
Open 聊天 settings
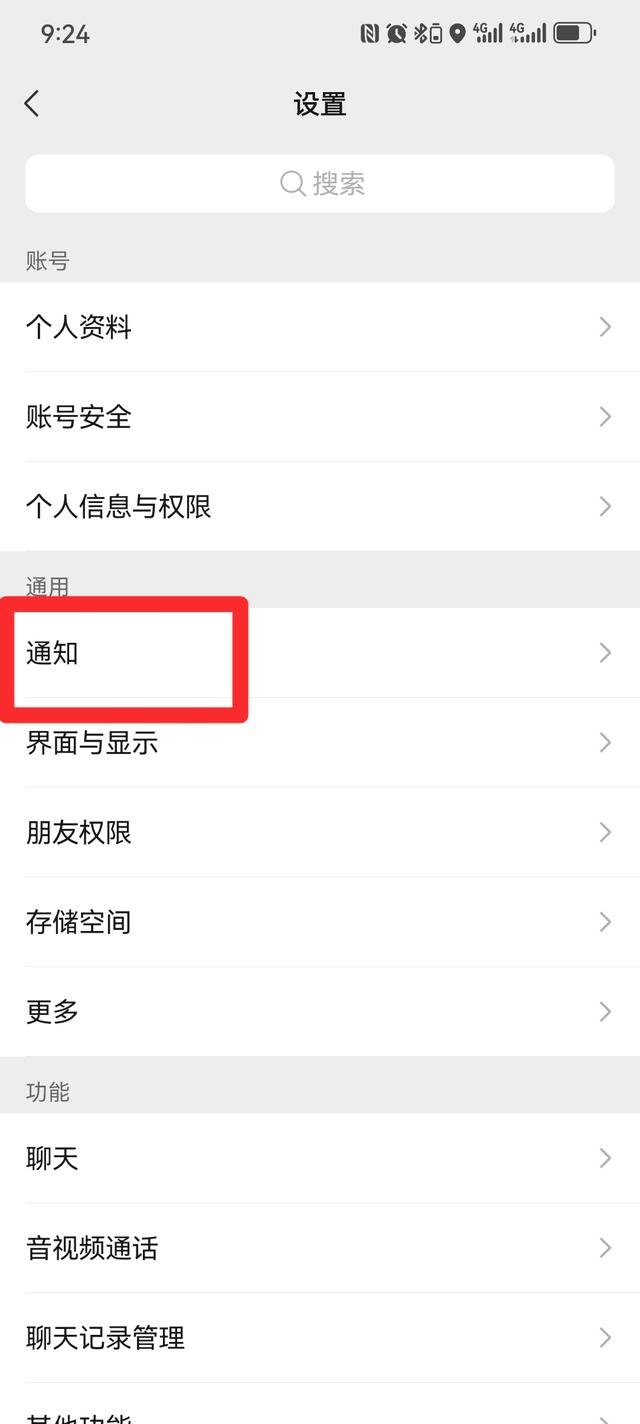tap(320, 1158)
